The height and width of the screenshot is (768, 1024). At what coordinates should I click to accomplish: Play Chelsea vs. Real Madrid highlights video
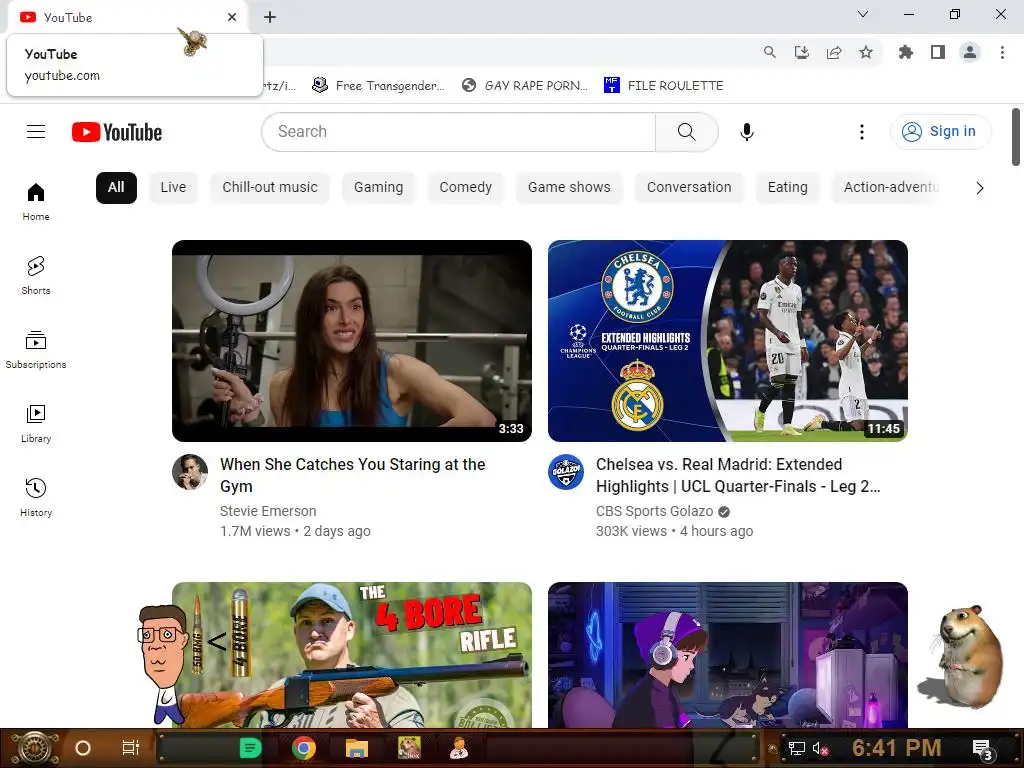click(x=727, y=341)
